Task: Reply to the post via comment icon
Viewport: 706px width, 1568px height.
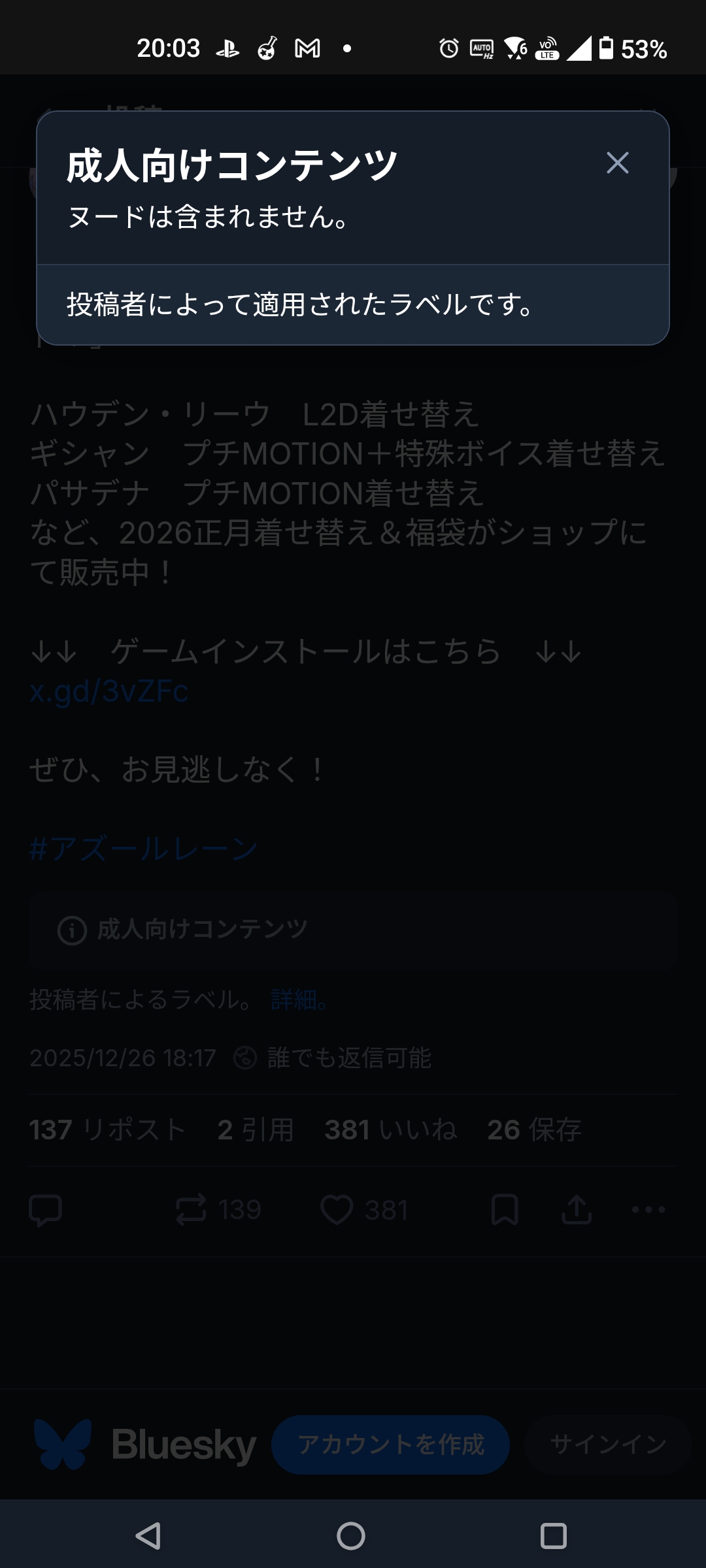Action: click(46, 1210)
